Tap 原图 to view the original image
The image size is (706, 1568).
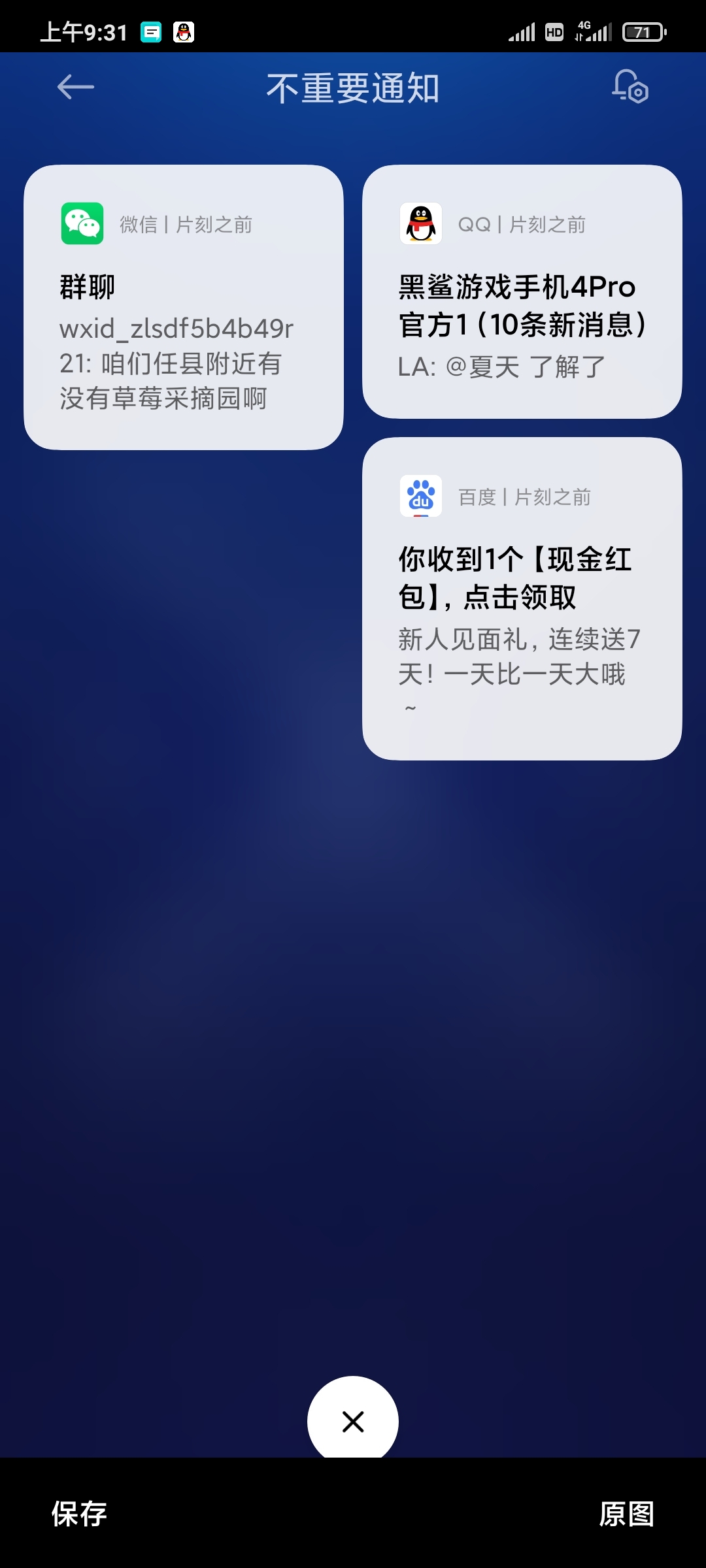(x=627, y=1514)
